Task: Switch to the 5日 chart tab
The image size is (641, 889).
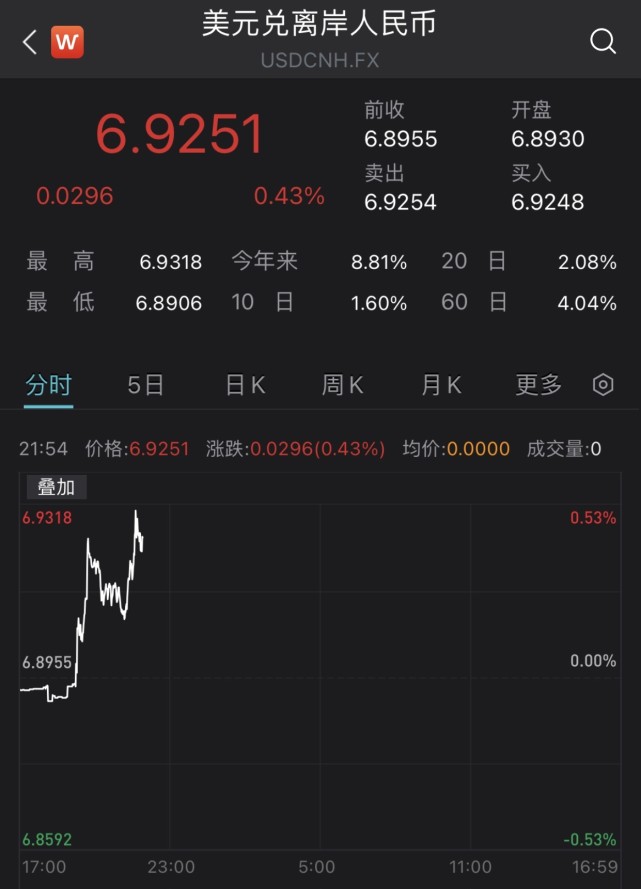Action: pyautogui.click(x=146, y=385)
